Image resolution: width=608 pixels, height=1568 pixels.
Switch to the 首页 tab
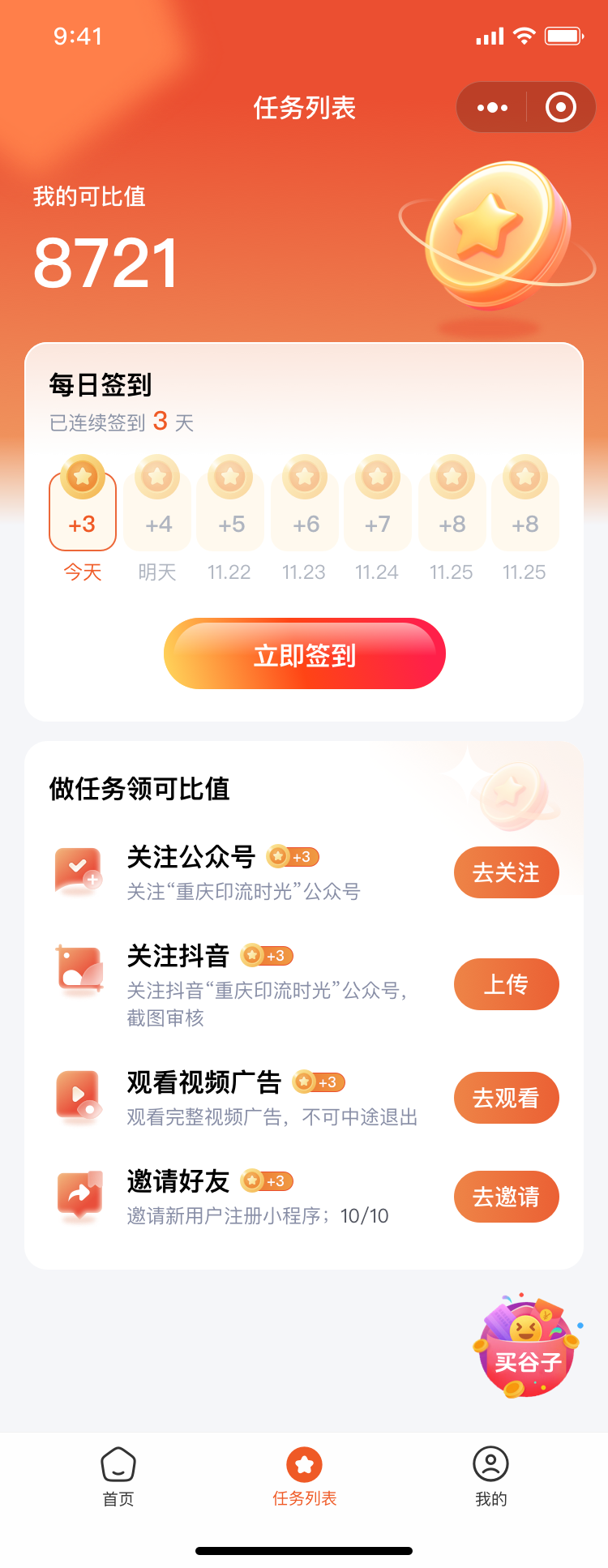point(118,1476)
